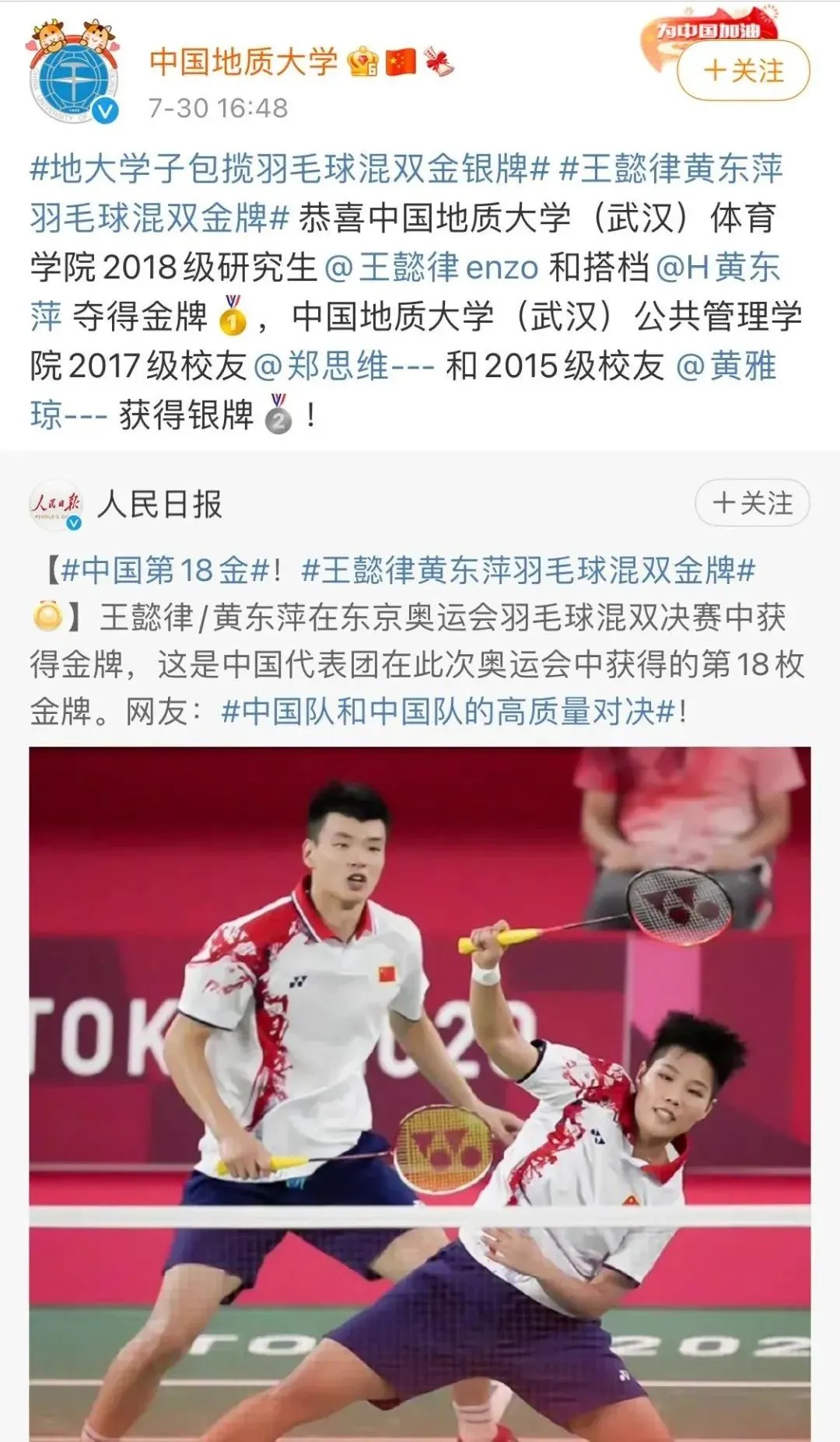Tap the 中国地质大学 username

tap(243, 62)
